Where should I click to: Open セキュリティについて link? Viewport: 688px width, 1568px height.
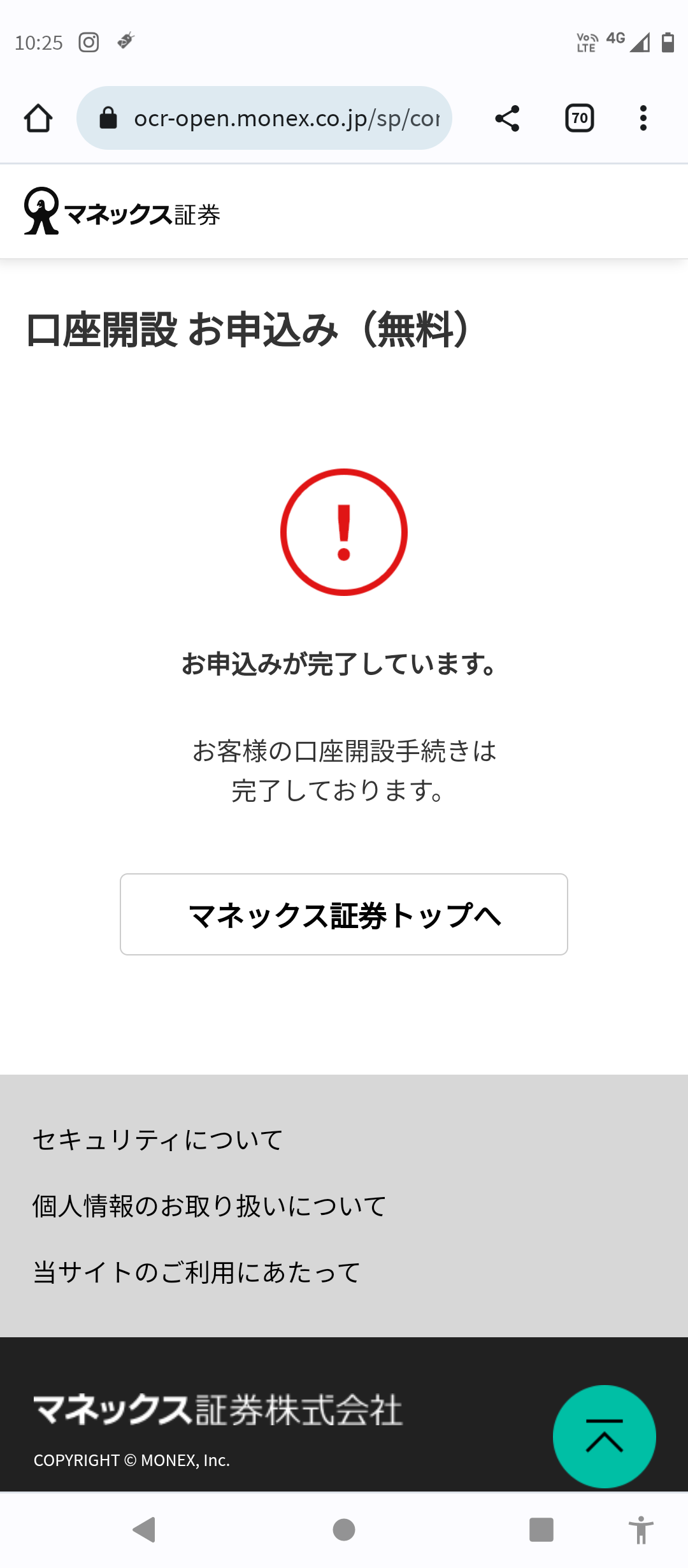coord(158,1140)
